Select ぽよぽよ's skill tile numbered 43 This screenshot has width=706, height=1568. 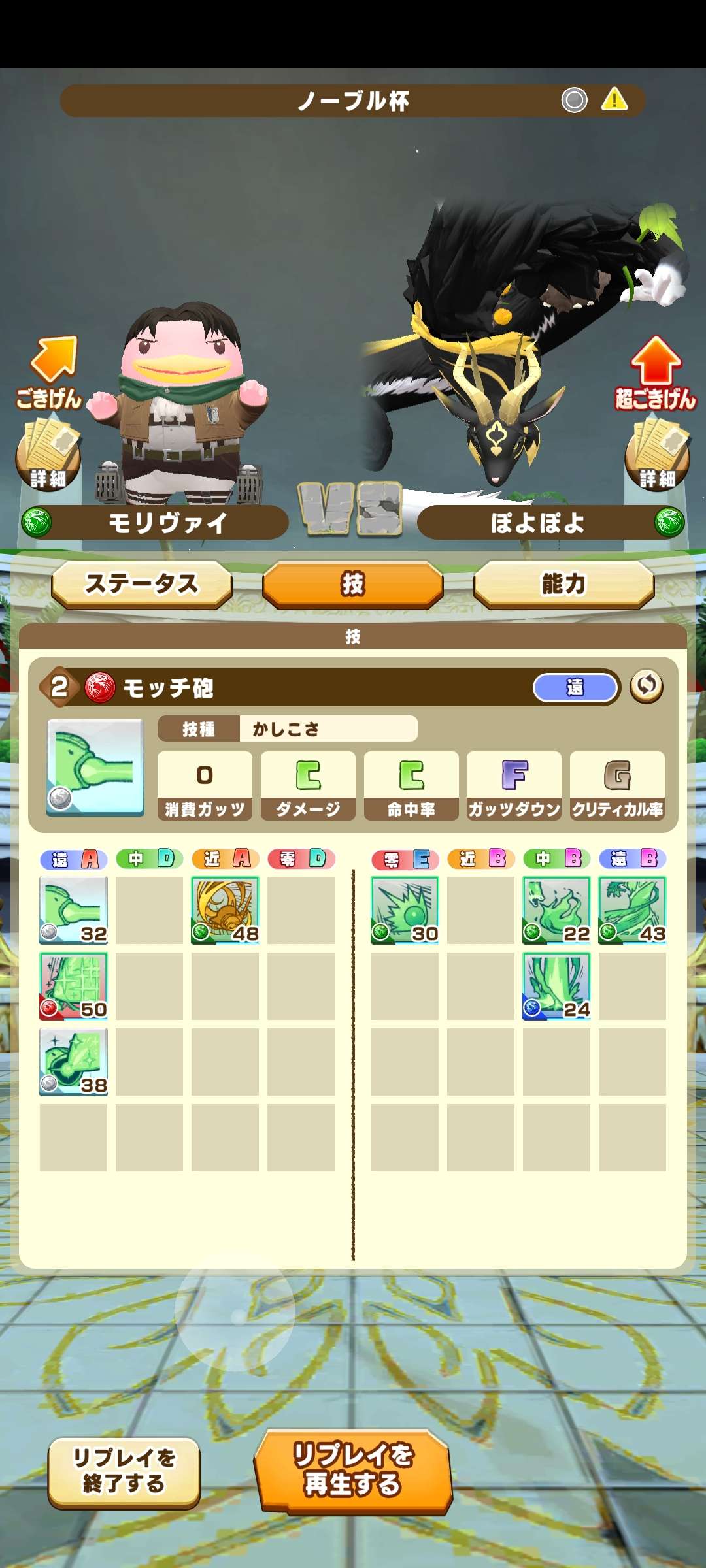(632, 910)
